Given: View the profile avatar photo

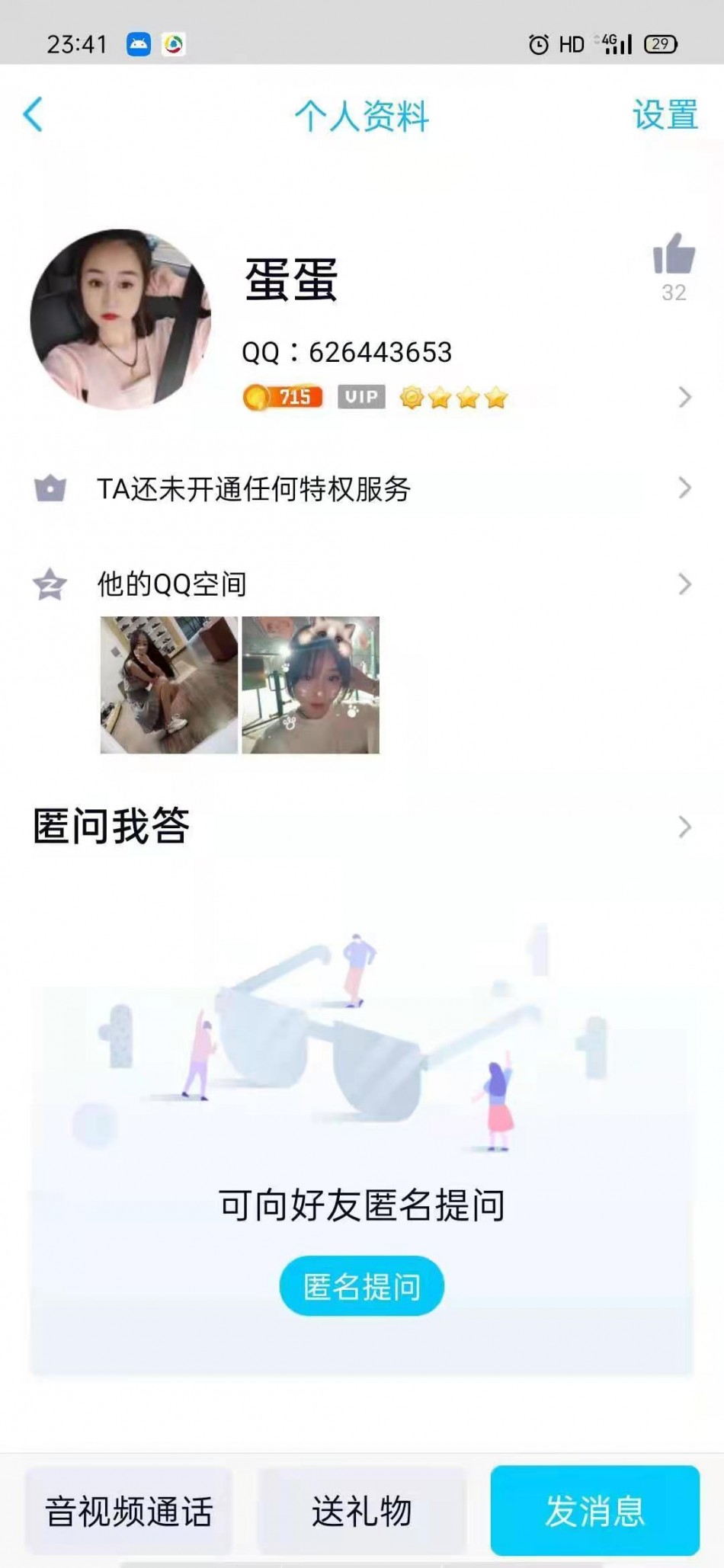Looking at the screenshot, I should pyautogui.click(x=120, y=319).
